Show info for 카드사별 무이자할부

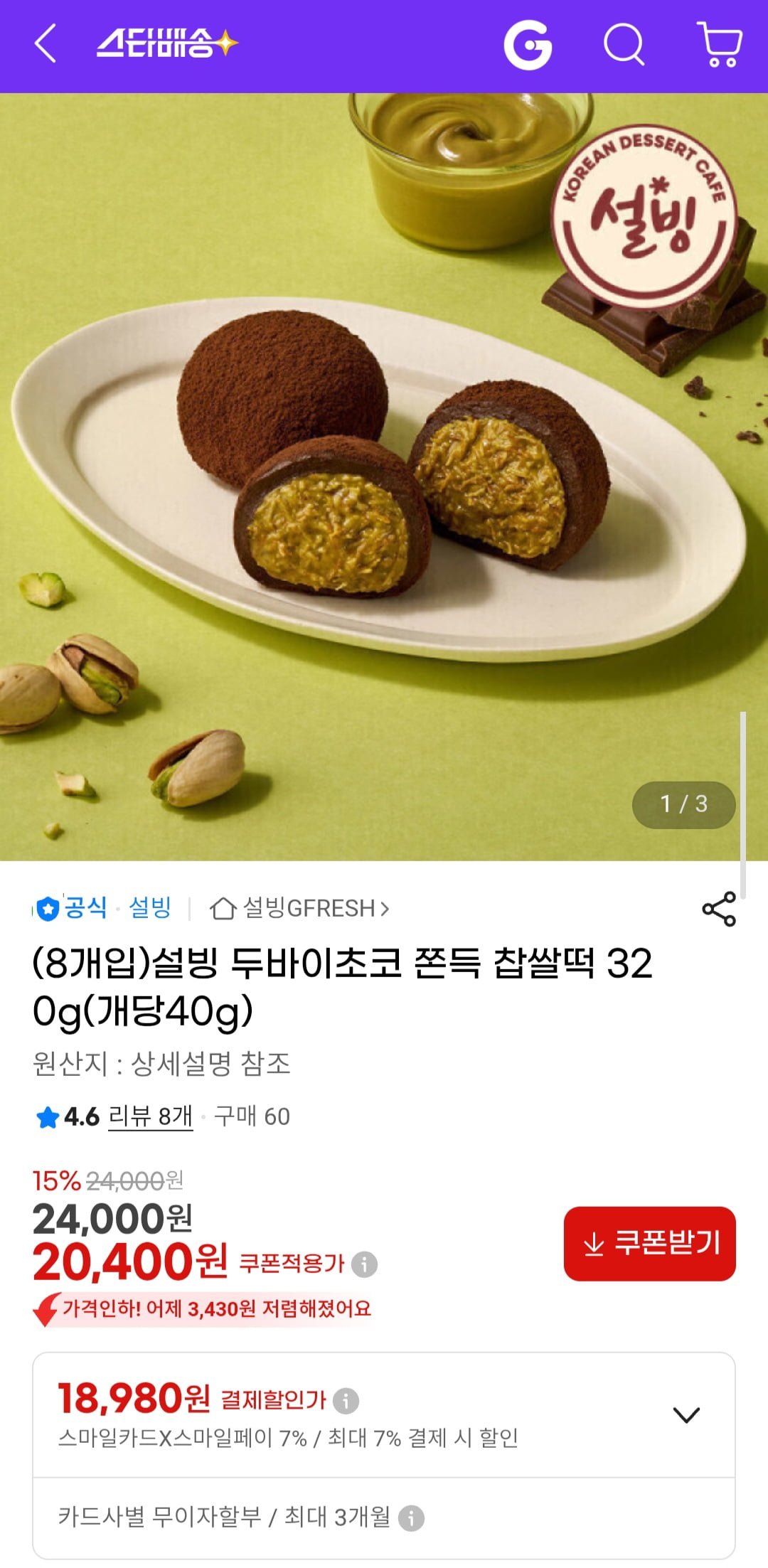click(x=411, y=1518)
